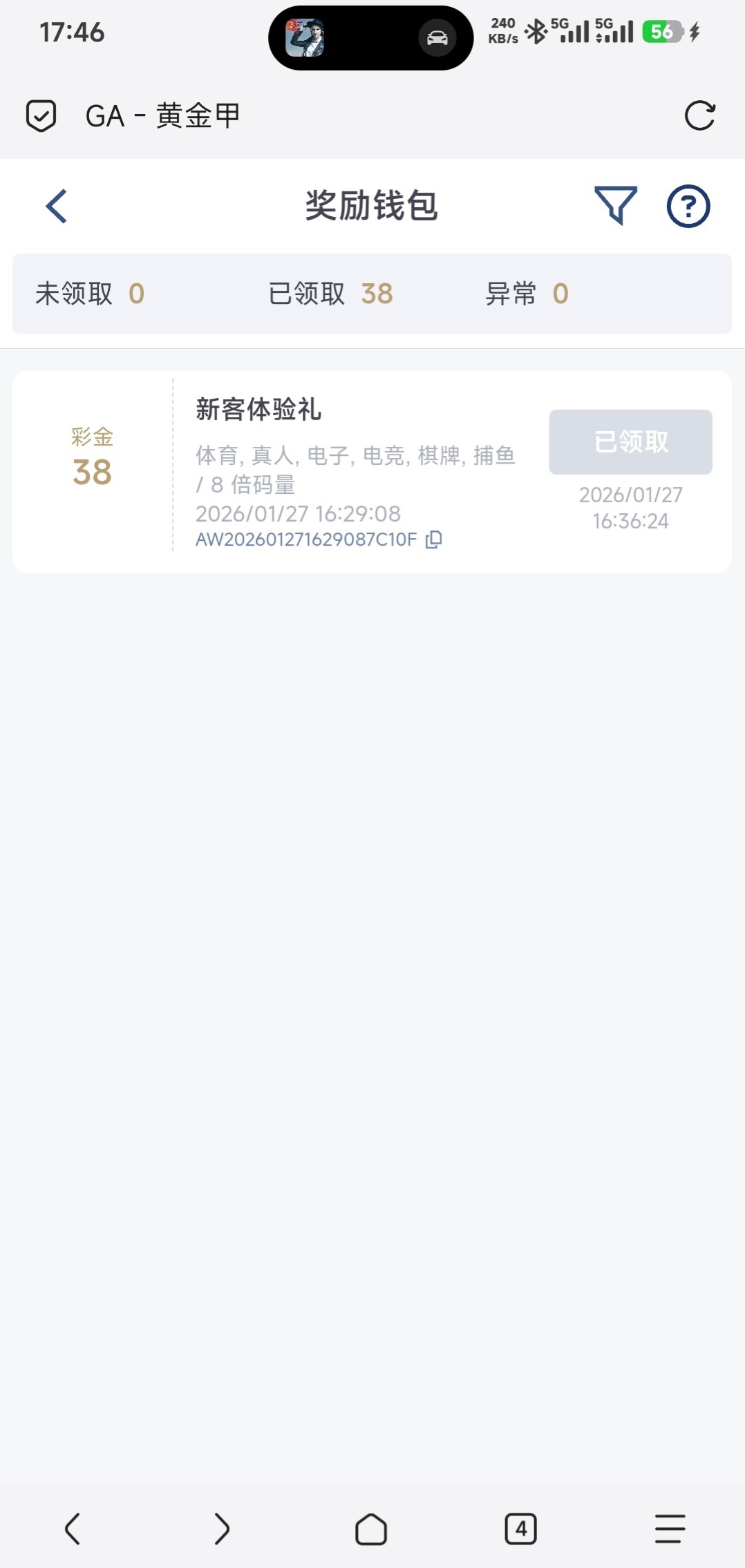Image resolution: width=745 pixels, height=1568 pixels.
Task: Tap the 已领取 button on 新客体验礼
Action: [630, 442]
